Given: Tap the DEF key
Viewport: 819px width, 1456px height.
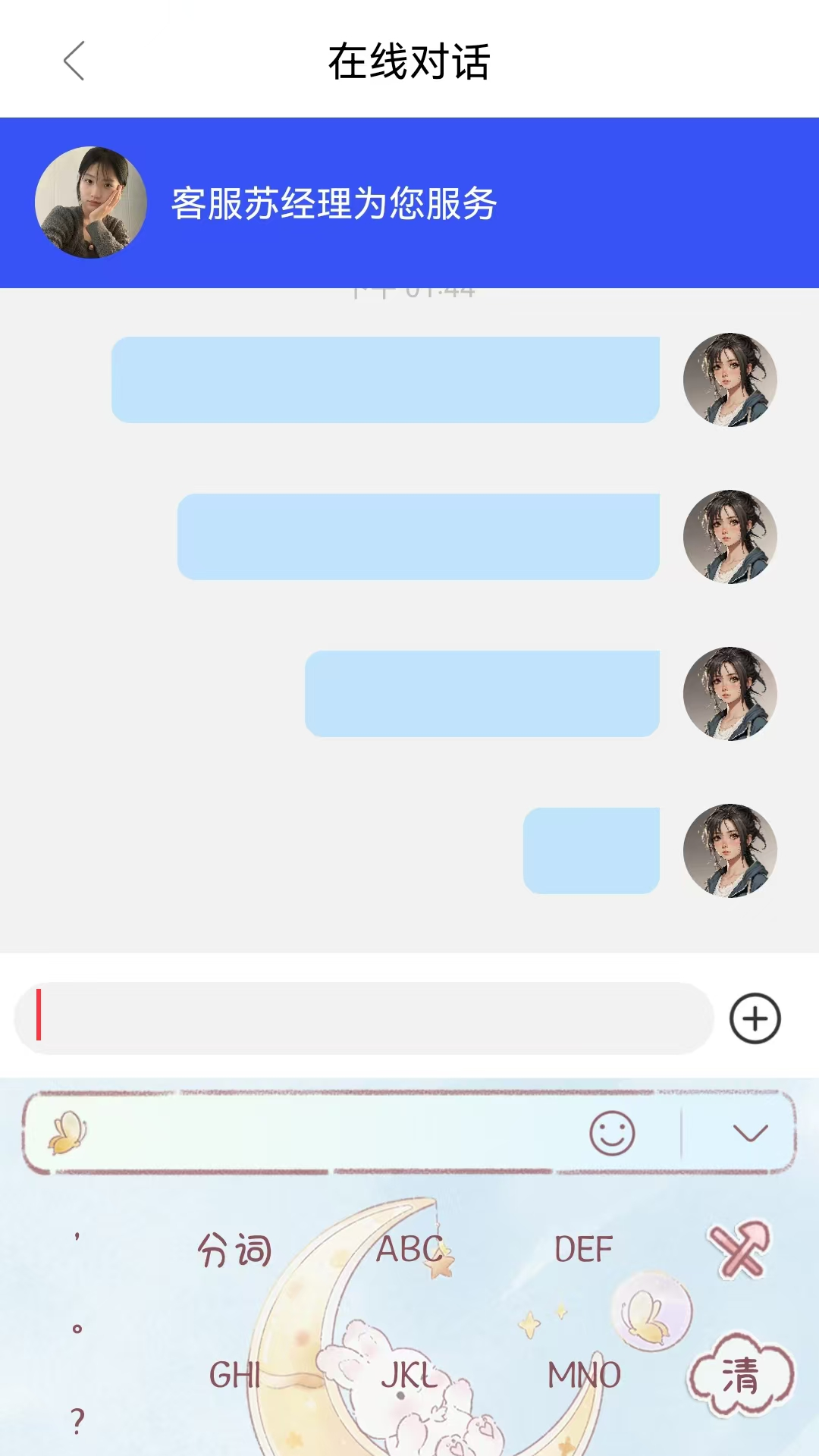Looking at the screenshot, I should pyautogui.click(x=583, y=1250).
